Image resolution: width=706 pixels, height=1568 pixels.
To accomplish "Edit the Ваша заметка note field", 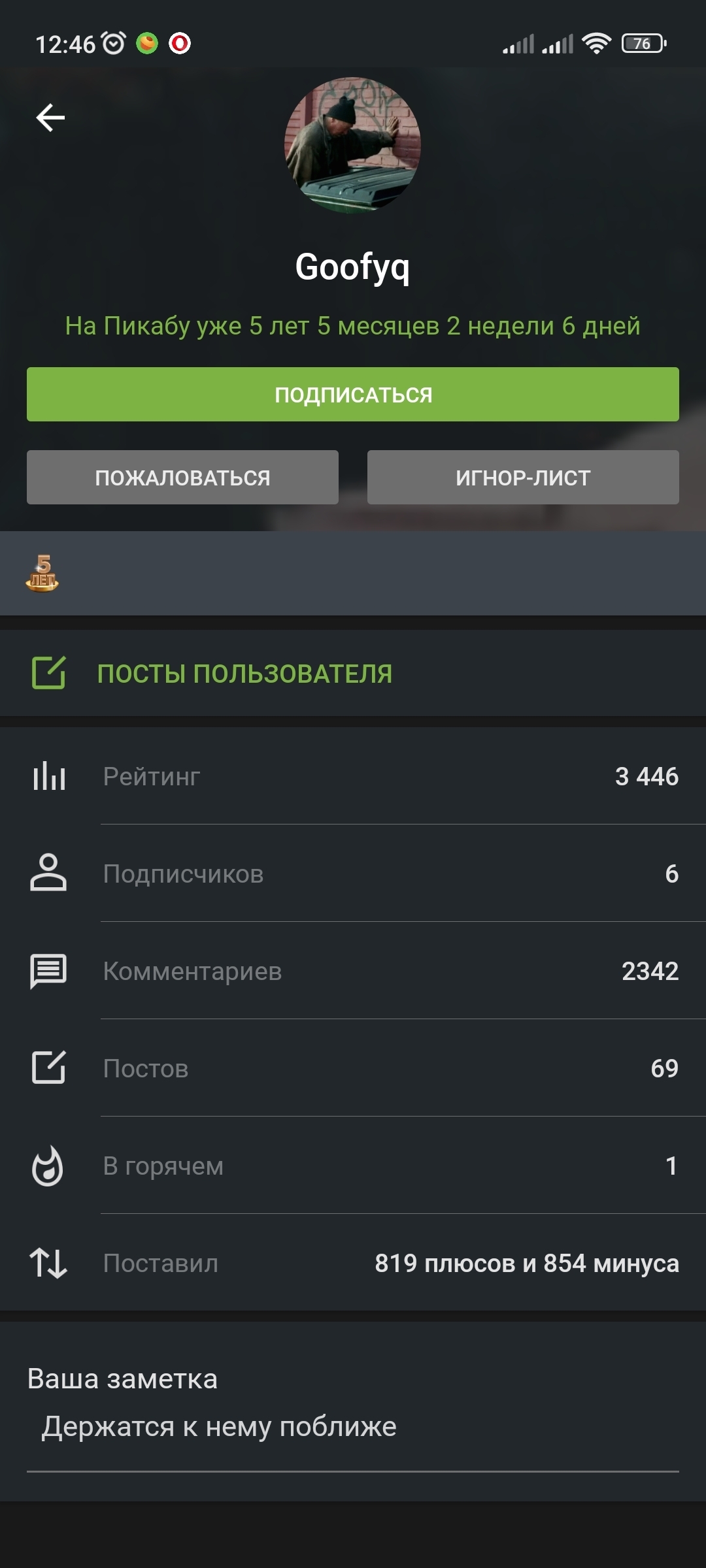I will coord(352,1427).
